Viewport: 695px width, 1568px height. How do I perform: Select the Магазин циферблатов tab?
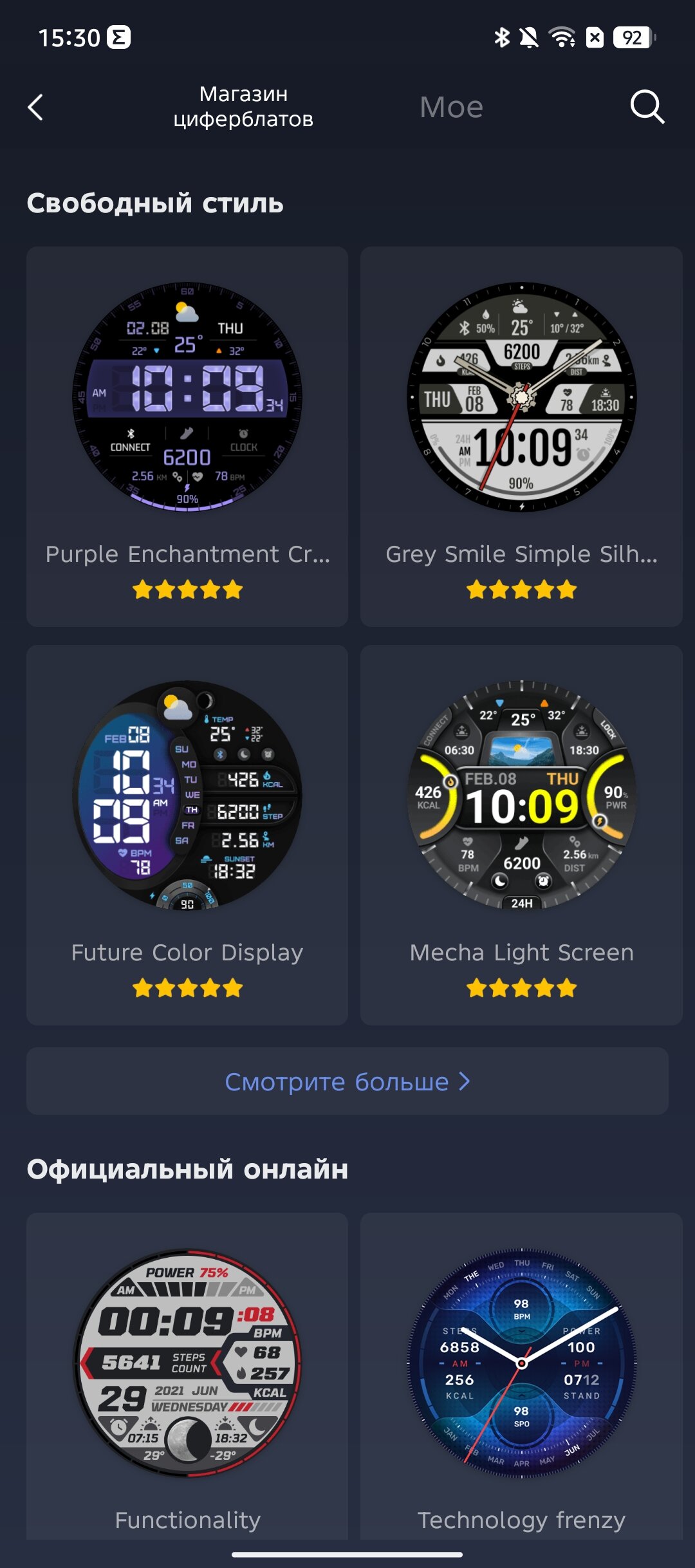pos(243,106)
